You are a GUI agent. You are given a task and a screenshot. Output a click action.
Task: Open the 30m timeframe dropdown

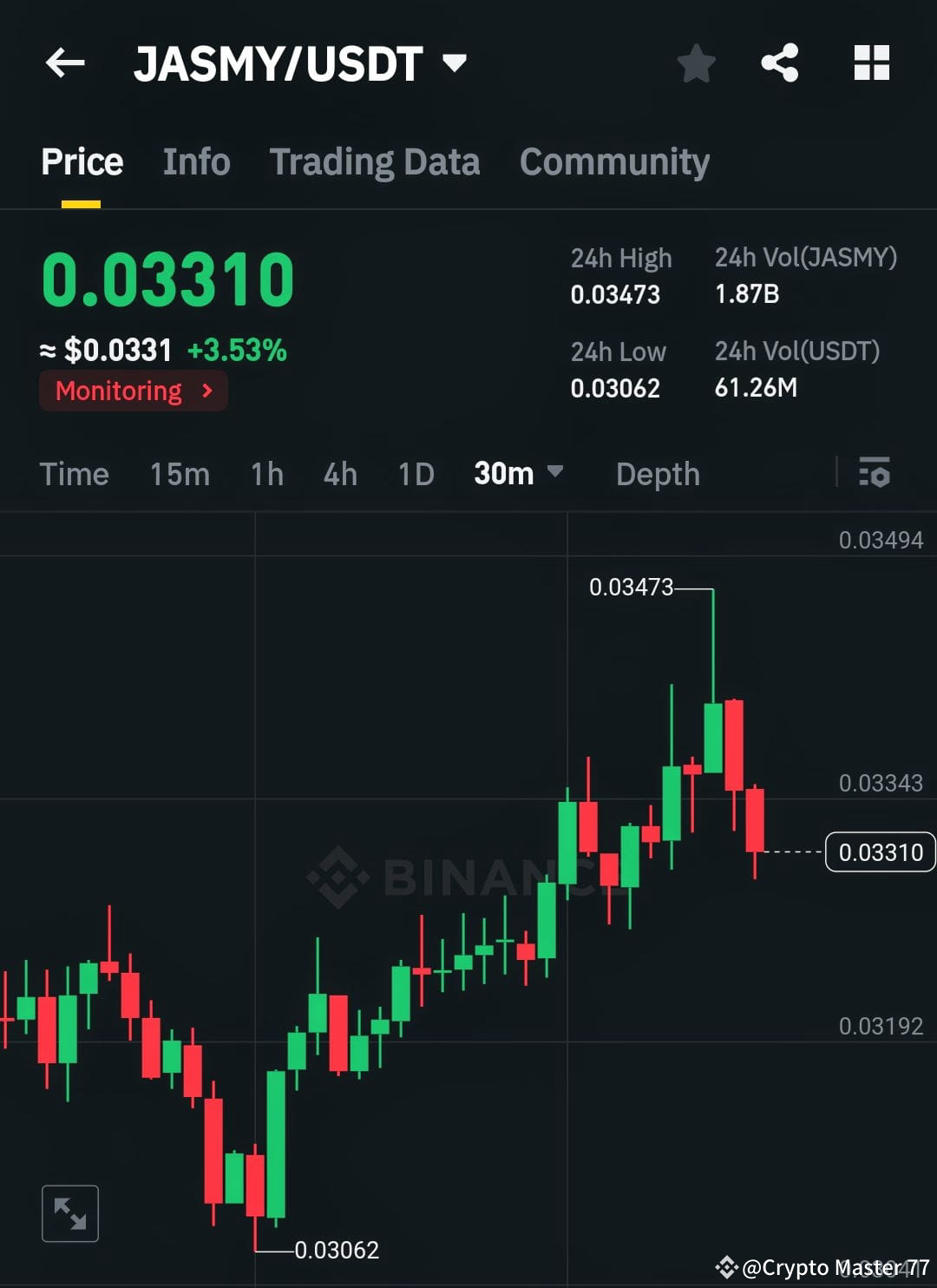[x=516, y=474]
